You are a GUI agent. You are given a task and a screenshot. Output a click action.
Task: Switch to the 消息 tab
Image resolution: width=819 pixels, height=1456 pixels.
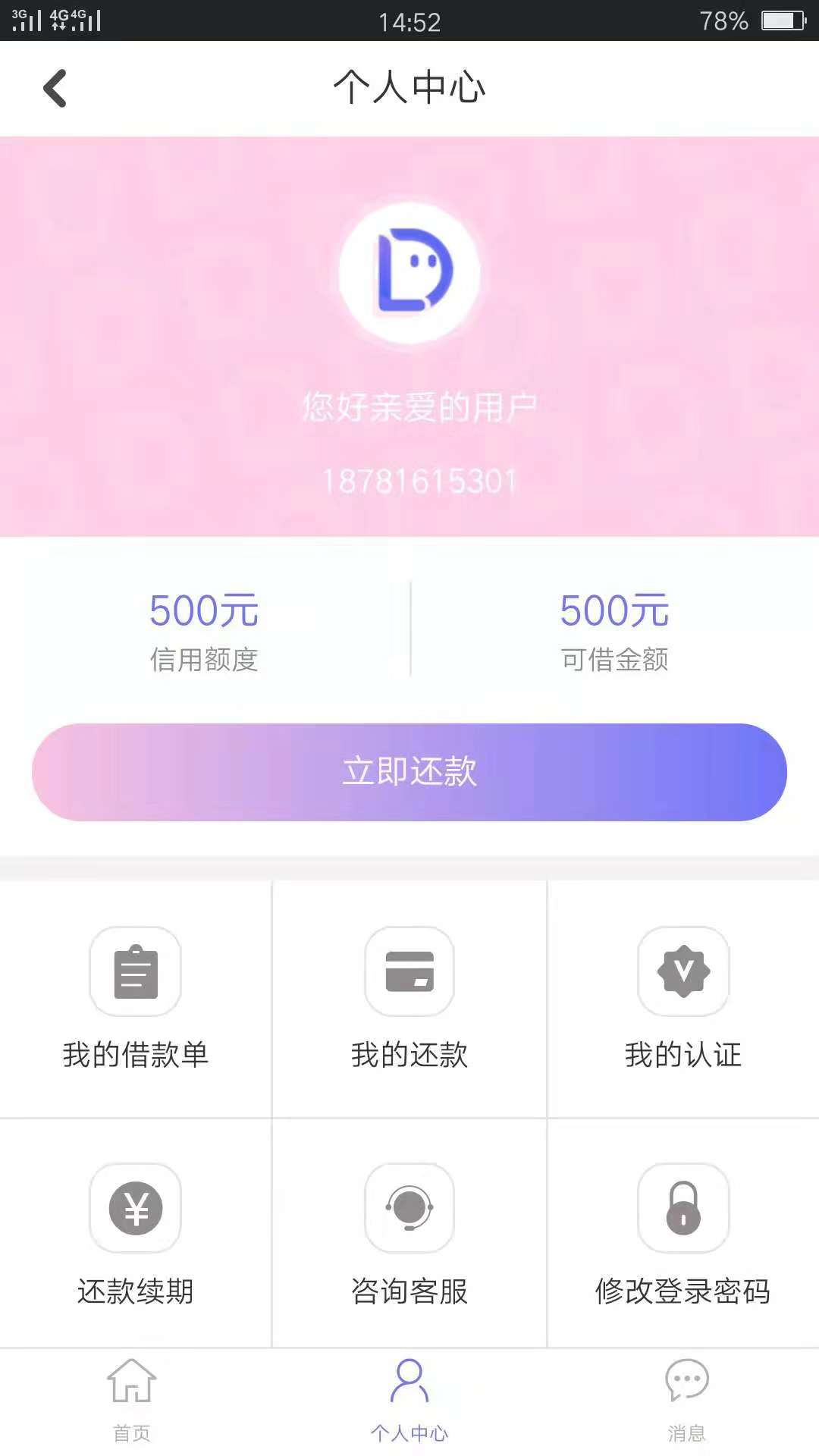coord(687,1401)
